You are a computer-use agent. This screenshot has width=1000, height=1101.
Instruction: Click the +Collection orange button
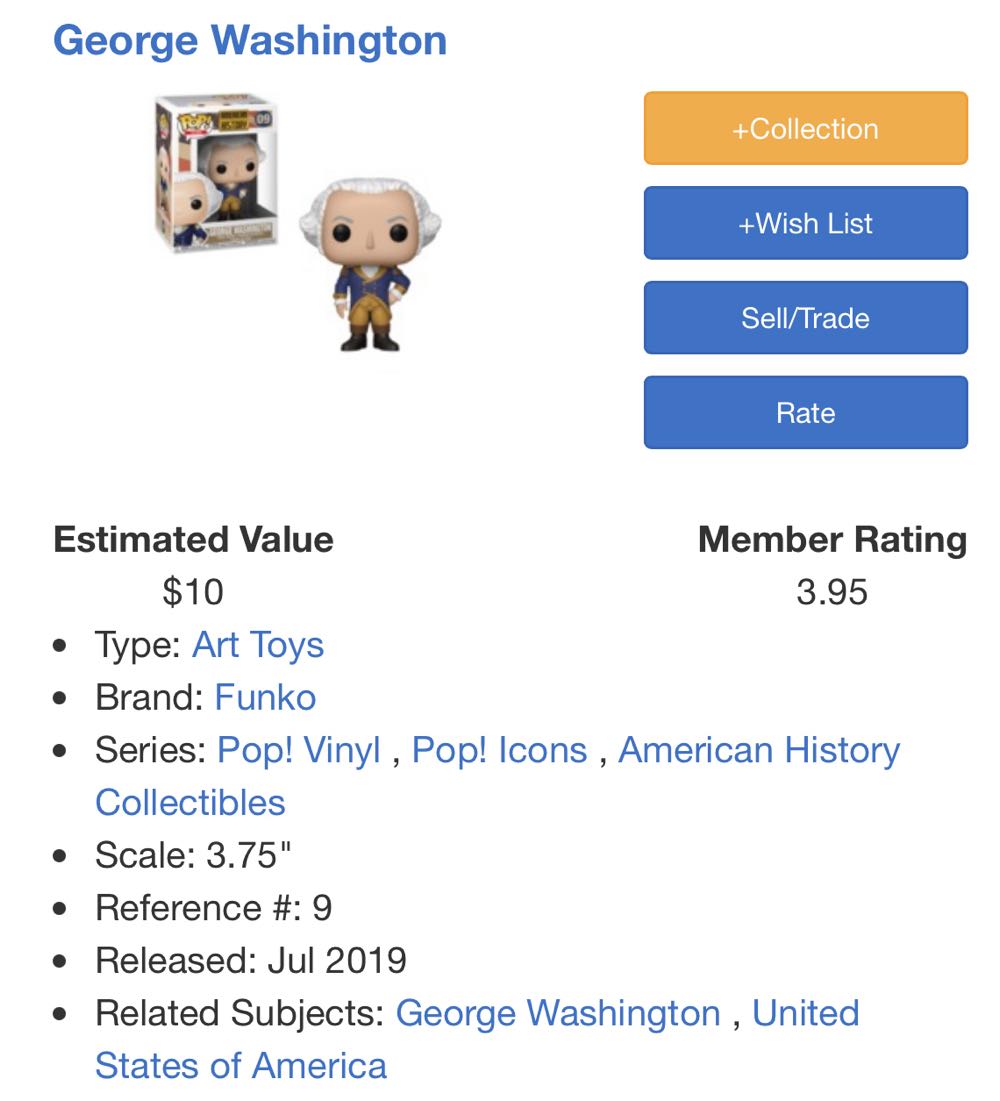coord(805,128)
